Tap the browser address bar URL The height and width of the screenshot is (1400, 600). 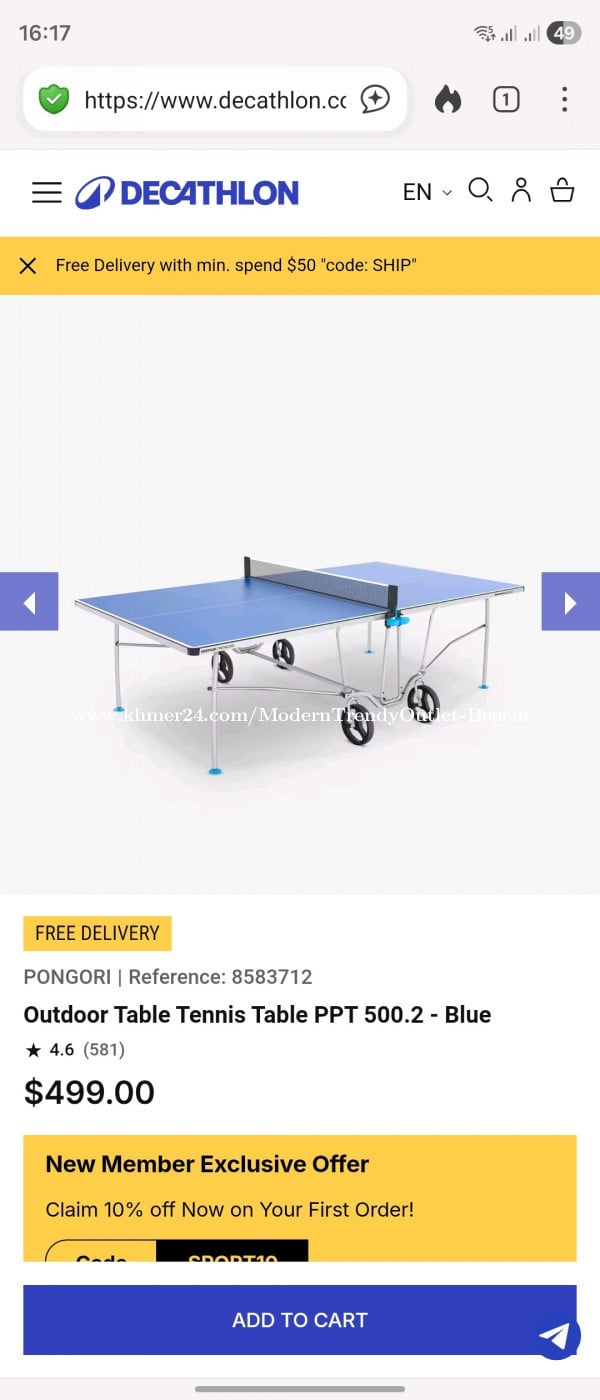pyautogui.click(x=215, y=100)
